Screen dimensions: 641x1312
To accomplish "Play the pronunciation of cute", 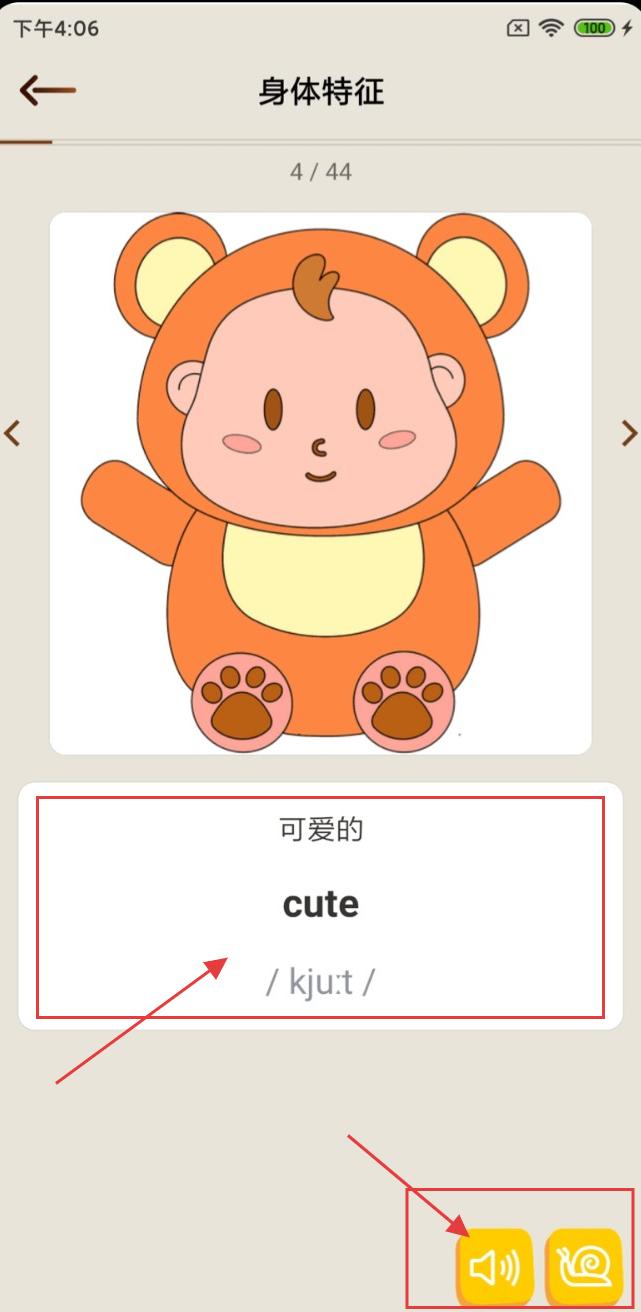I will click(x=494, y=1267).
